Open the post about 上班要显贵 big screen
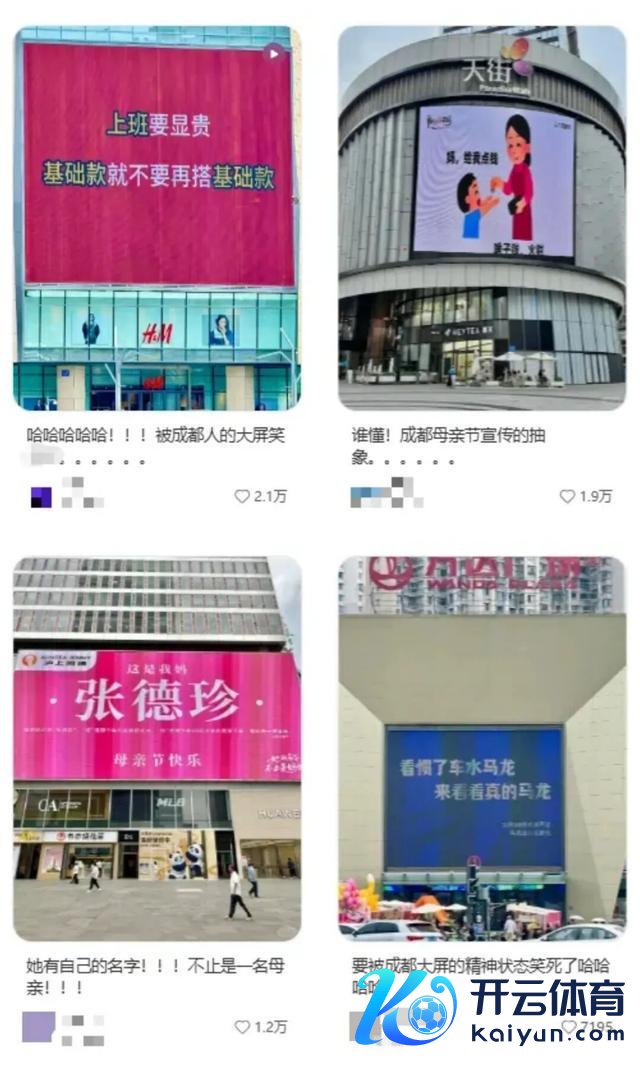 coord(157,218)
